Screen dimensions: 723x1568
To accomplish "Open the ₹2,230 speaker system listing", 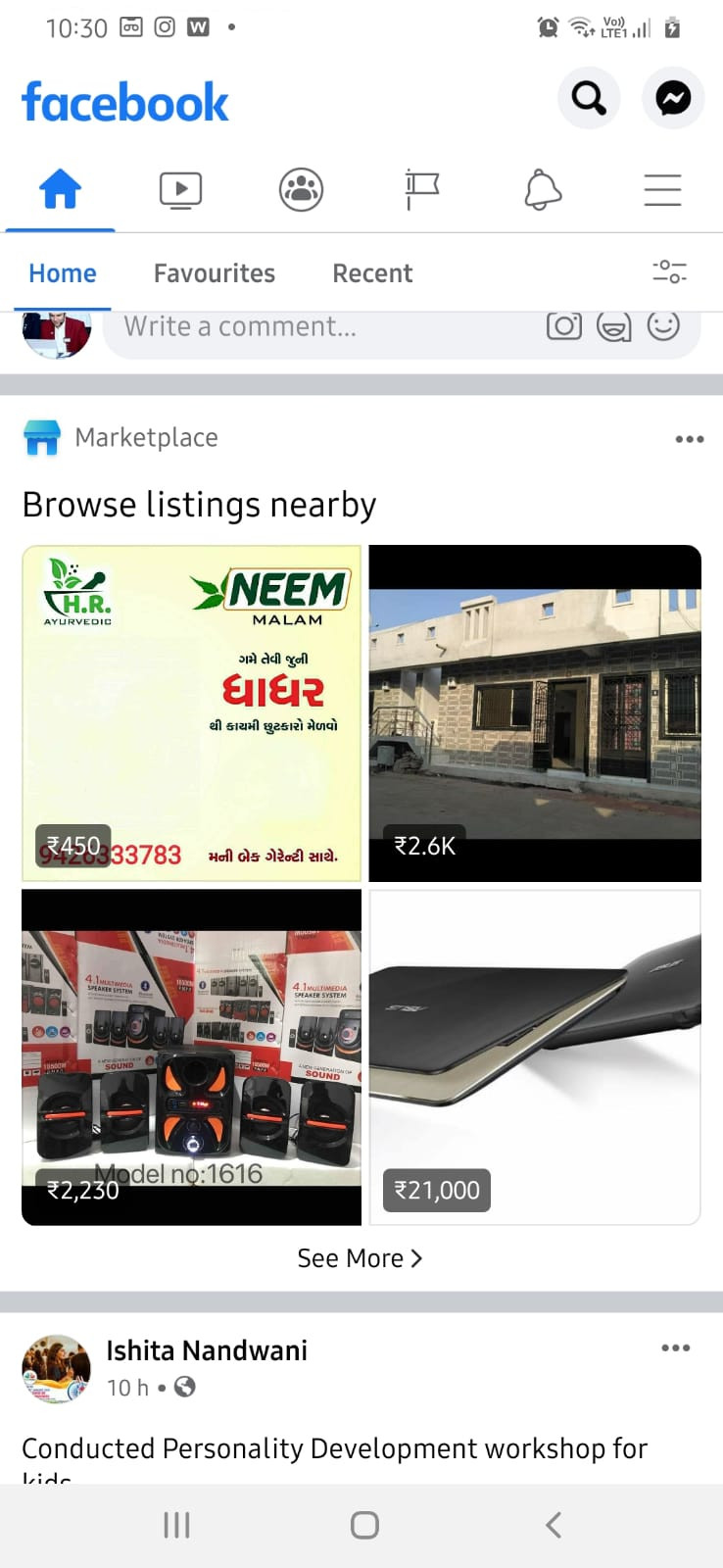I will pyautogui.click(x=192, y=1057).
